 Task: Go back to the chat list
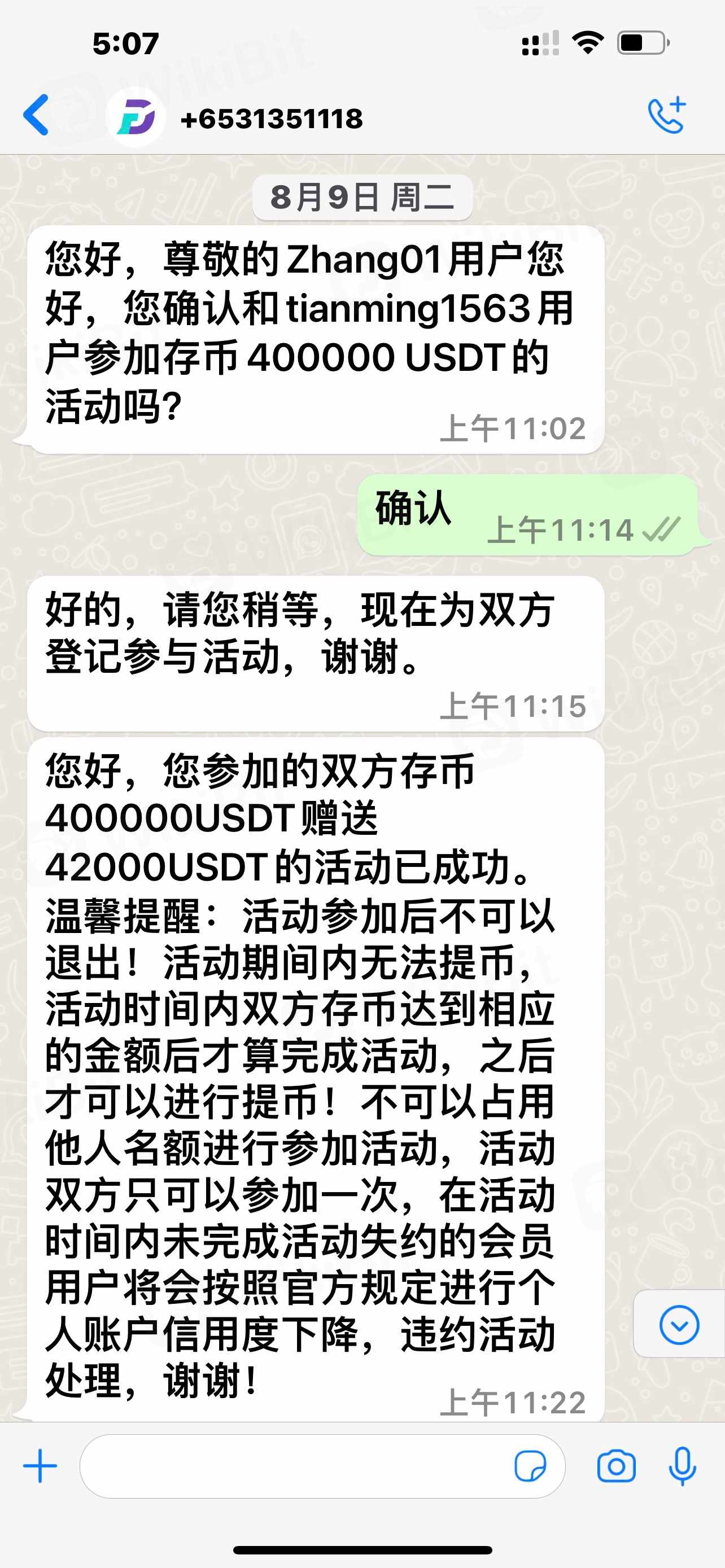coord(36,115)
